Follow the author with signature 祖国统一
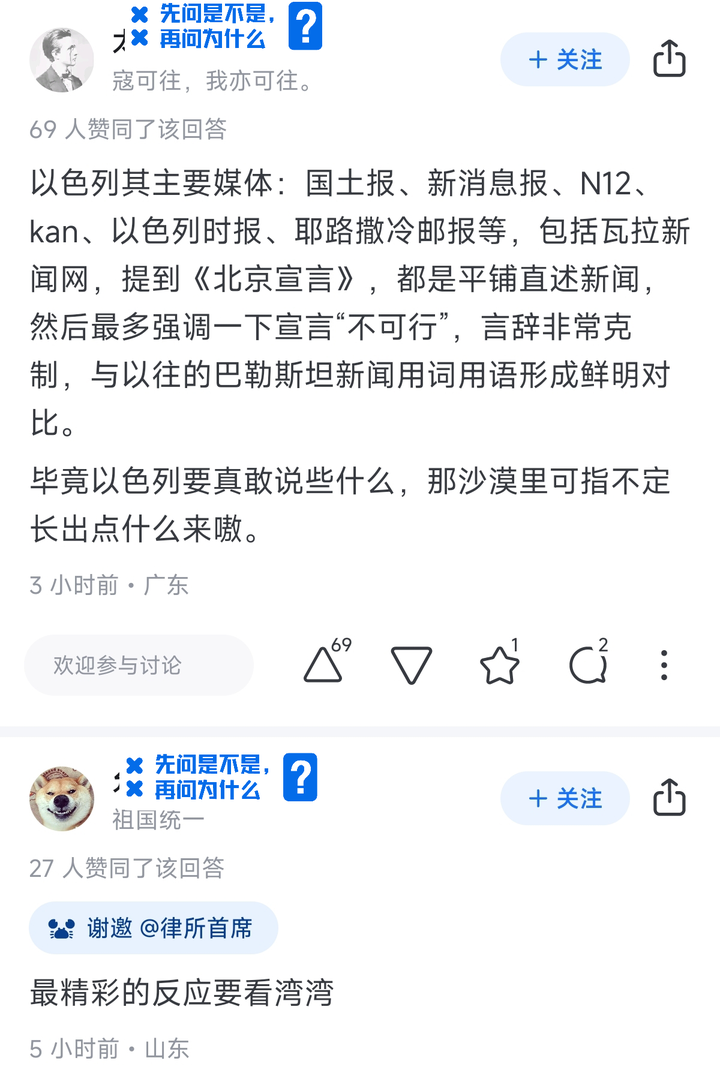 [565, 798]
